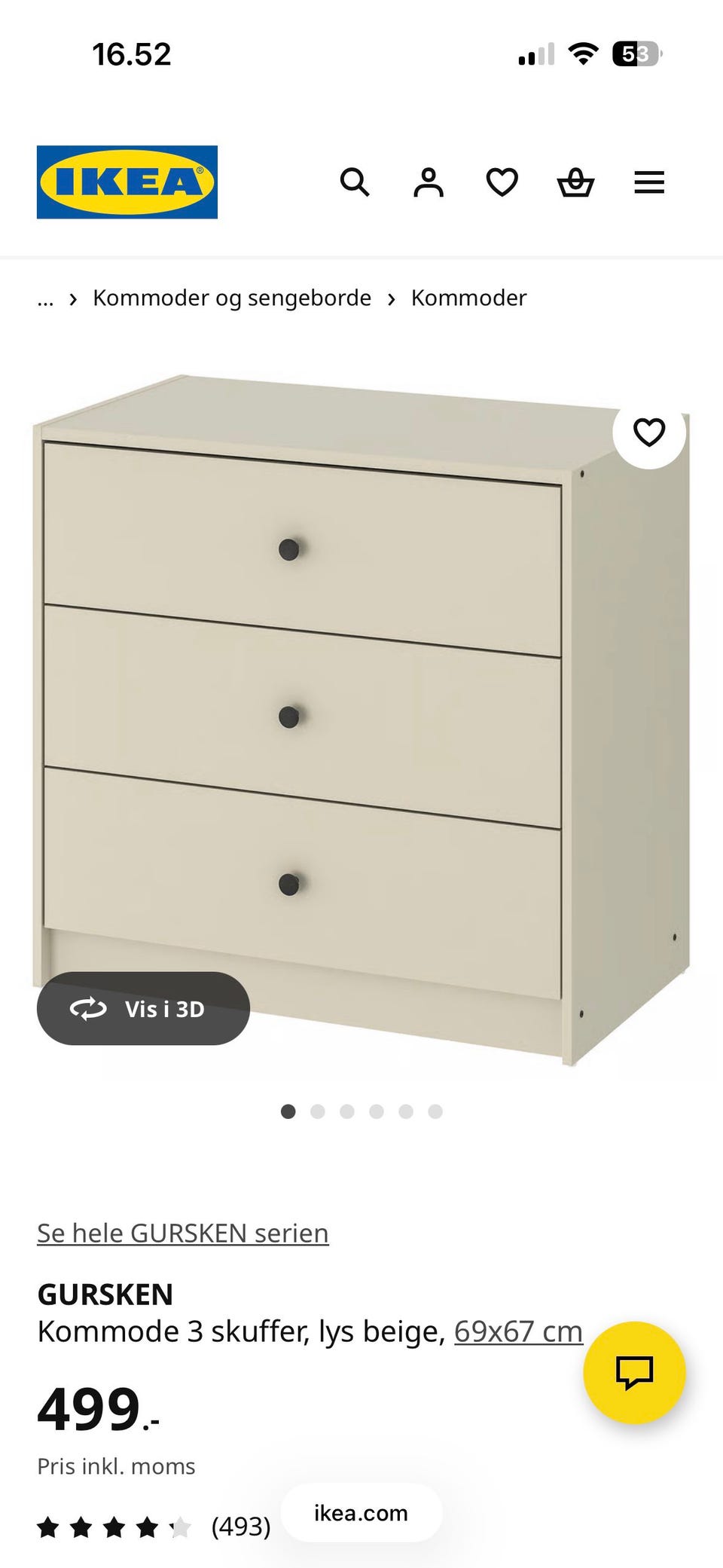Open the shopping basket
723x1568 pixels.
pyautogui.click(x=575, y=182)
